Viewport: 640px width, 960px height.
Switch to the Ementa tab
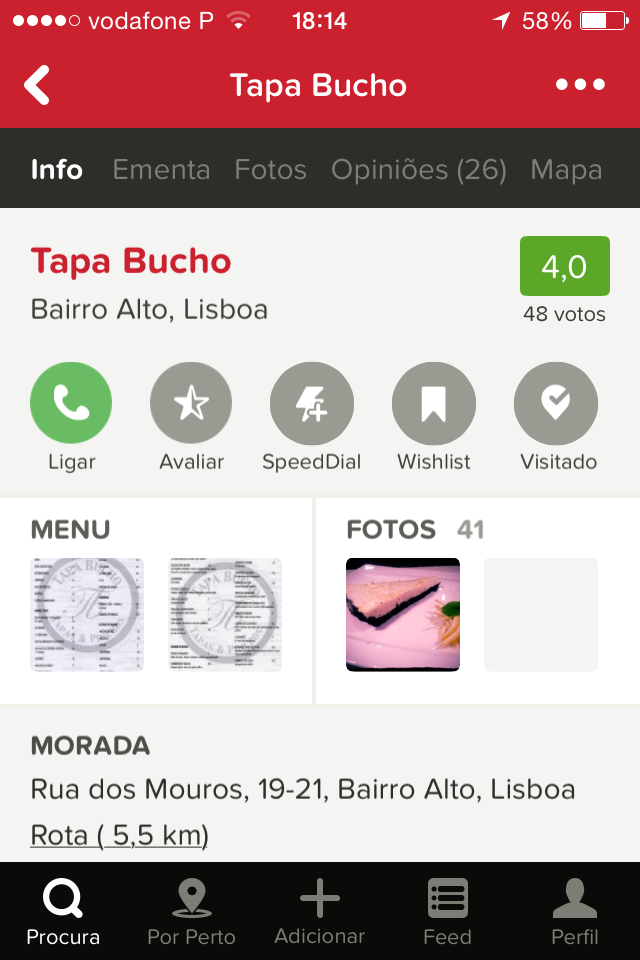click(x=161, y=170)
